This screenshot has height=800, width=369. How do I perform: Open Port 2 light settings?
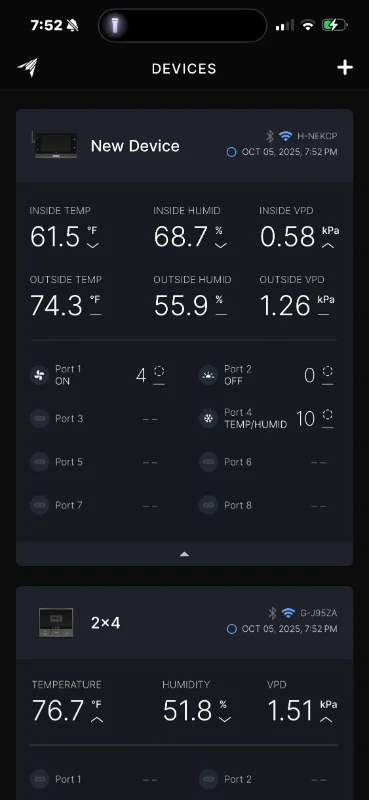click(266, 375)
